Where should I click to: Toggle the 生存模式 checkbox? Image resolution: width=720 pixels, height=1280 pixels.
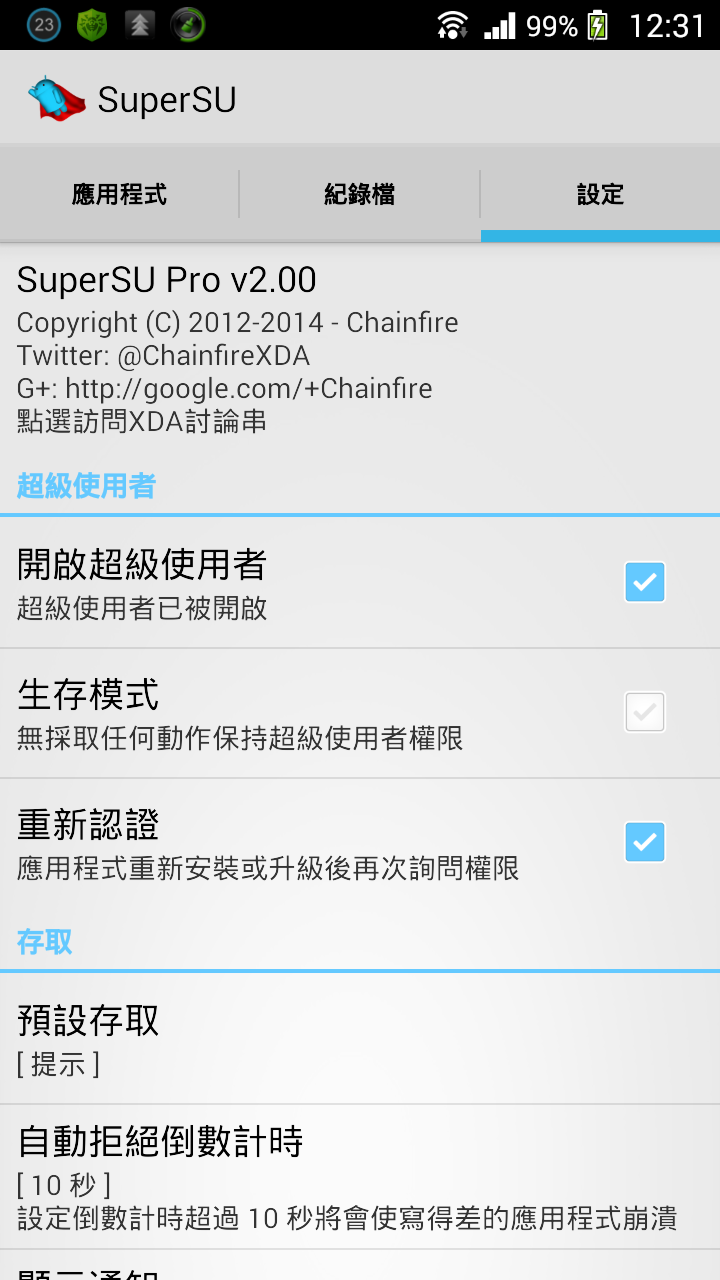[644, 712]
